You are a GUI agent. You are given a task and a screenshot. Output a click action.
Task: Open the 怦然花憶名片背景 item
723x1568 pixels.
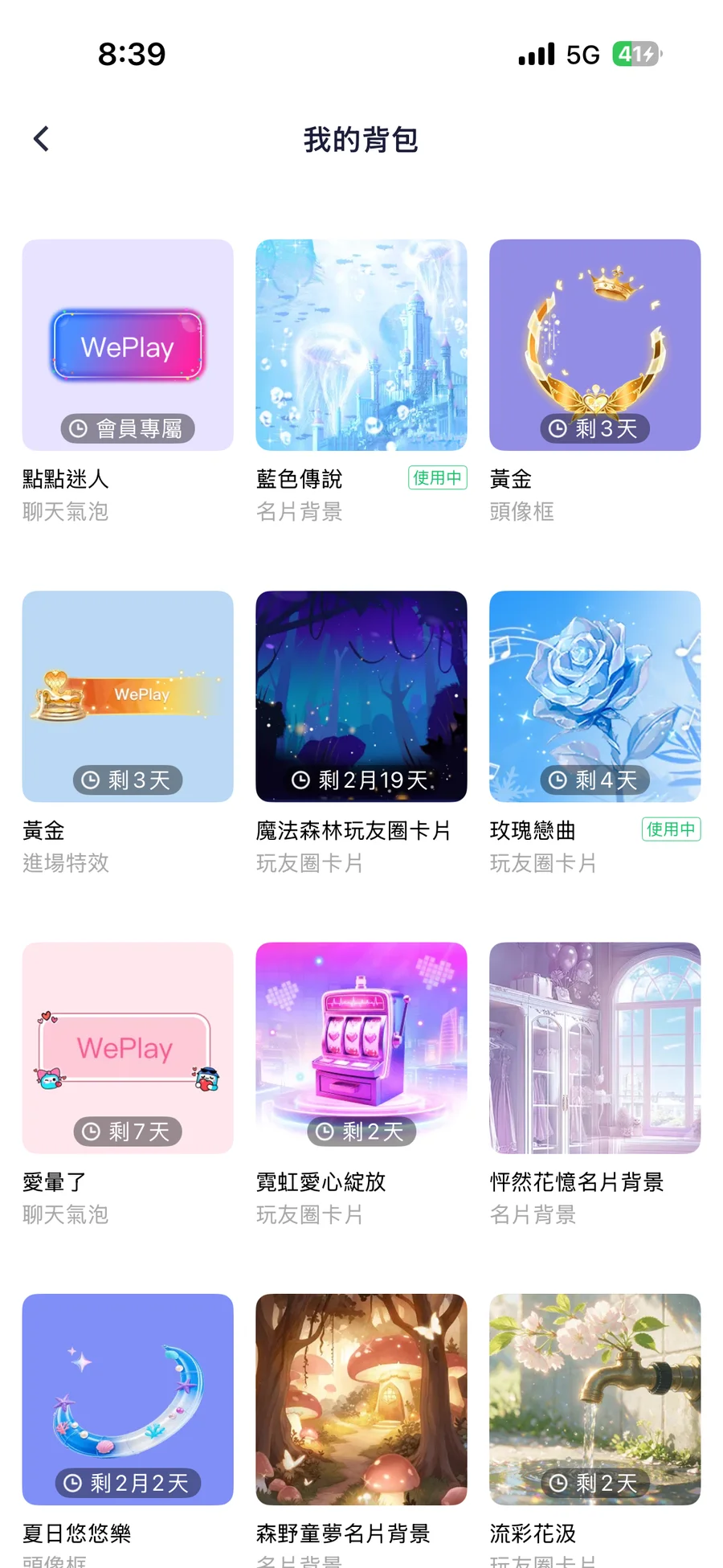pyautogui.click(x=595, y=1048)
